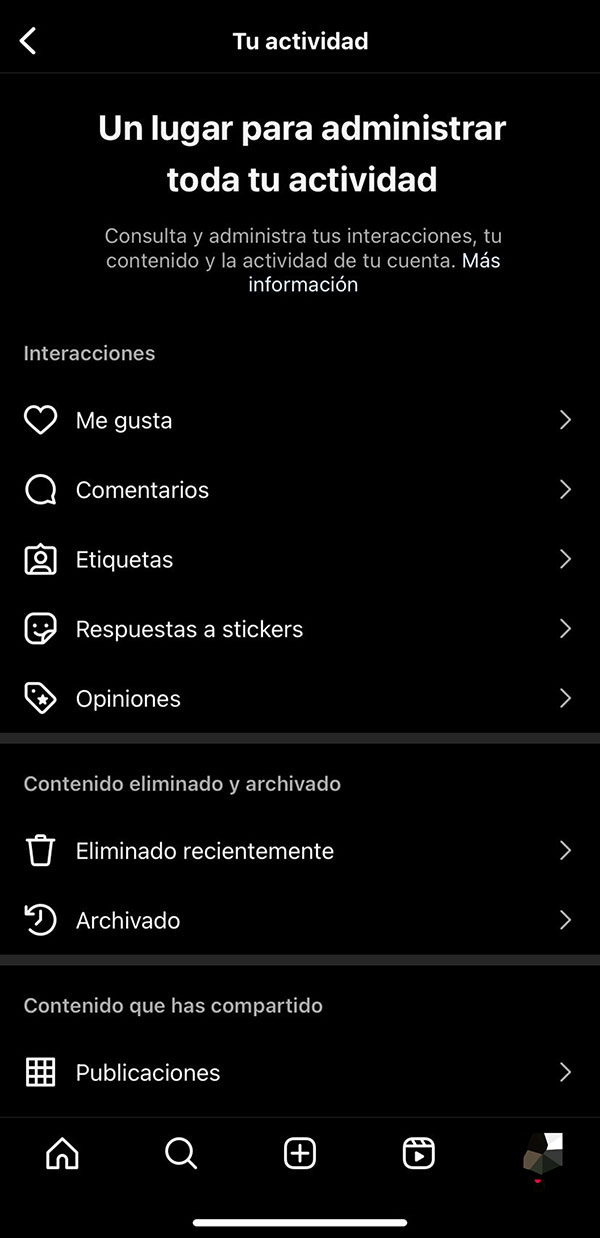Switch to the Reels tab
The image size is (600, 1238).
click(419, 1154)
